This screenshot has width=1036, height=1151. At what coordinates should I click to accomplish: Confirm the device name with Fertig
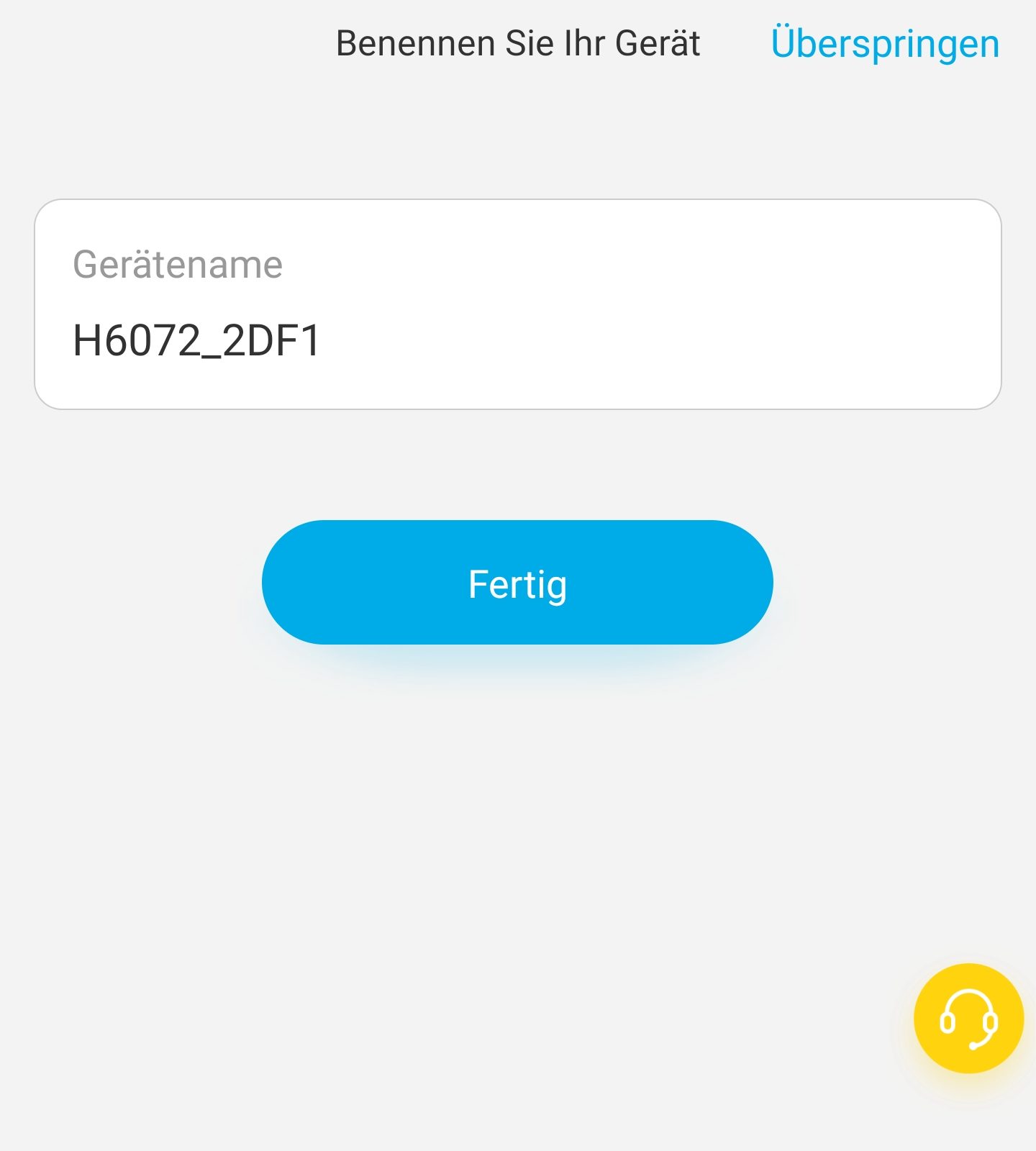[517, 583]
